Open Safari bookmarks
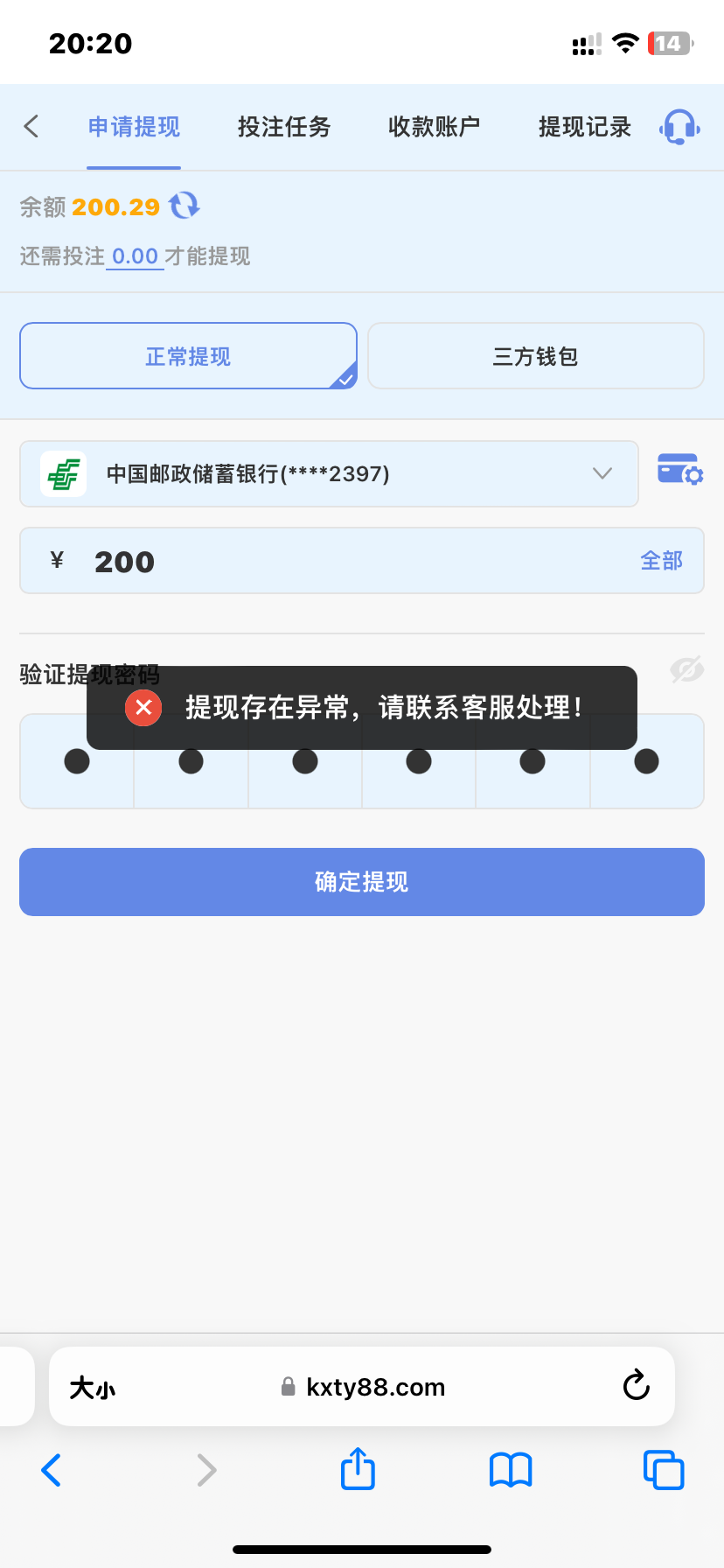 (x=511, y=1470)
